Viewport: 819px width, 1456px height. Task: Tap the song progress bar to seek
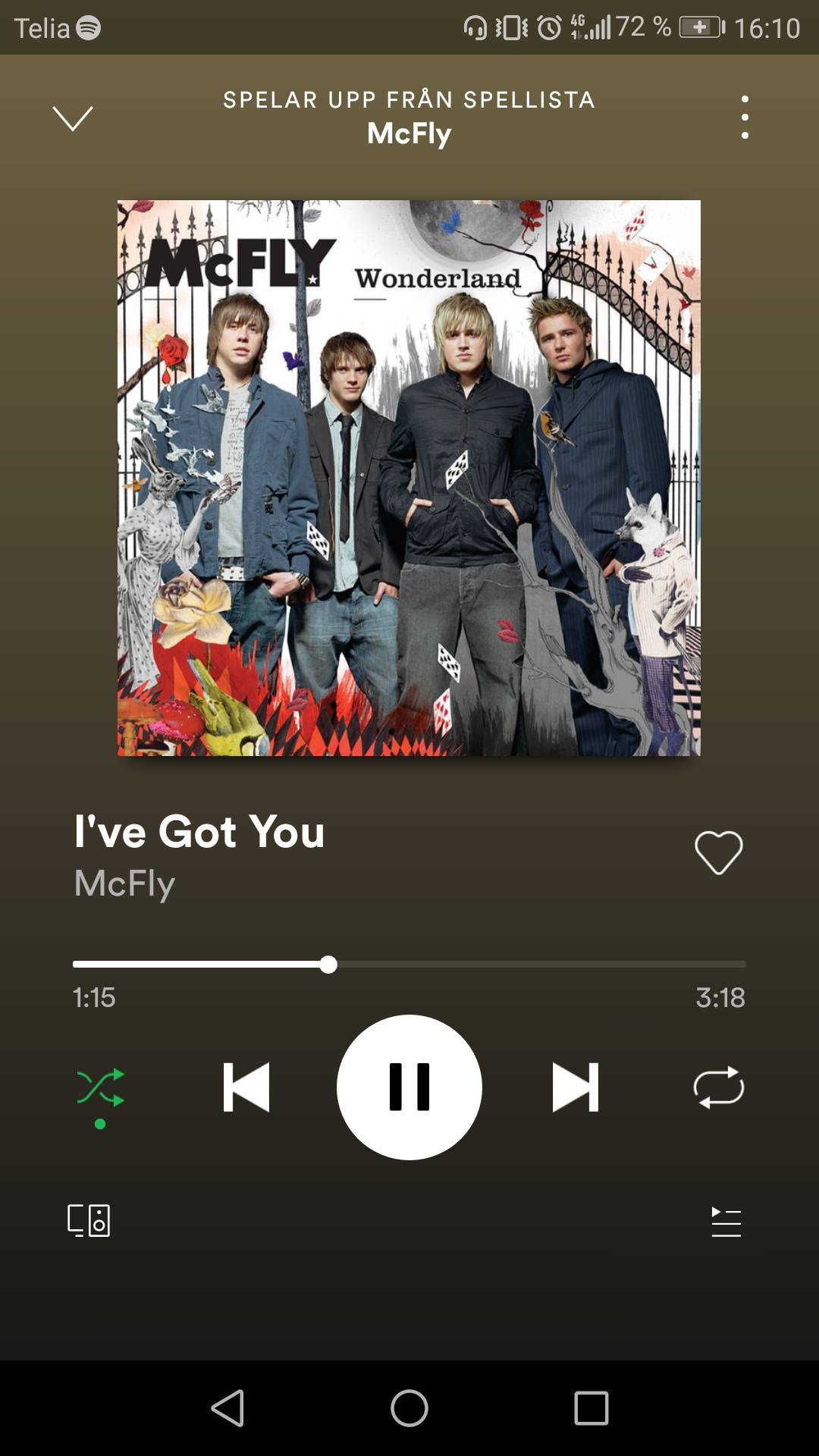click(531, 965)
